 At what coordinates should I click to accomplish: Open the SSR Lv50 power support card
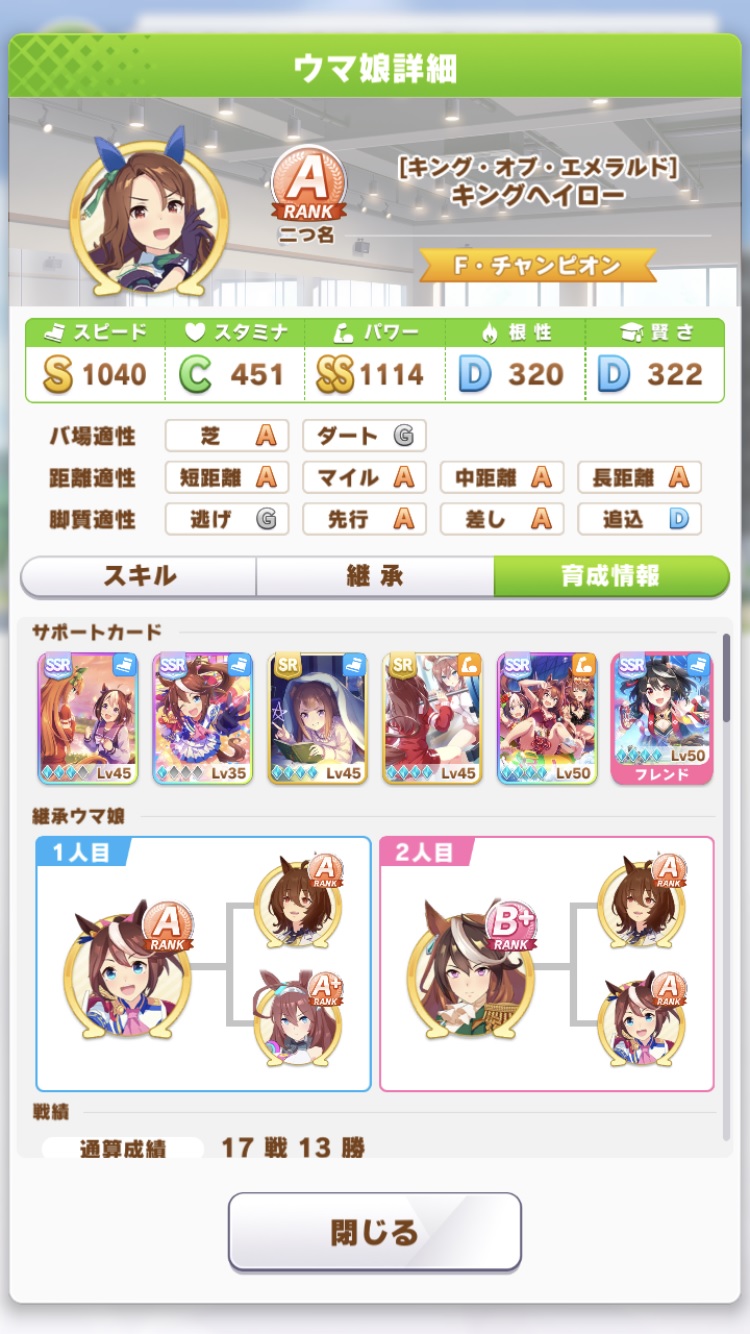547,718
